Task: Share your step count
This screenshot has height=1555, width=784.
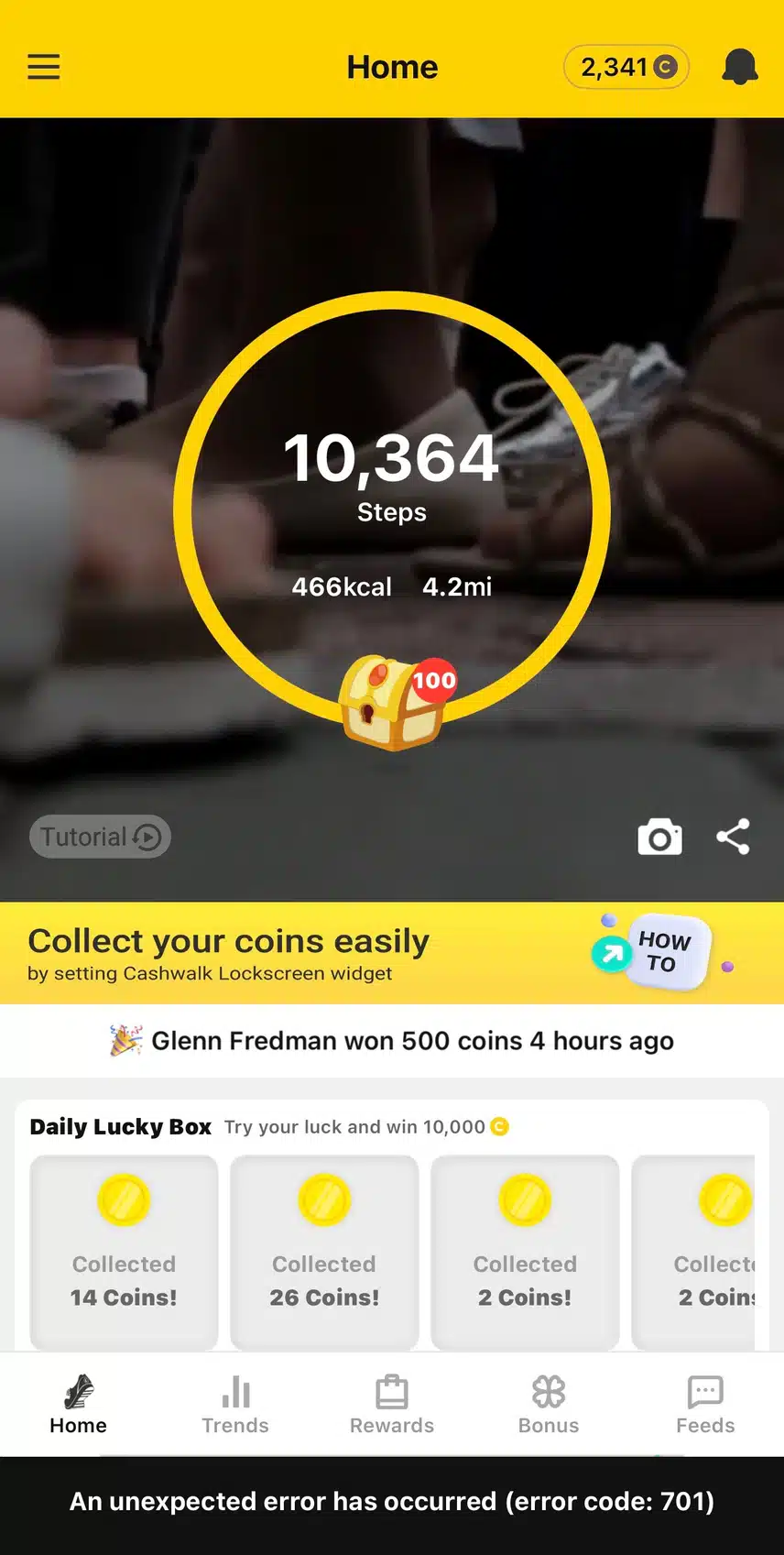Action: (733, 837)
